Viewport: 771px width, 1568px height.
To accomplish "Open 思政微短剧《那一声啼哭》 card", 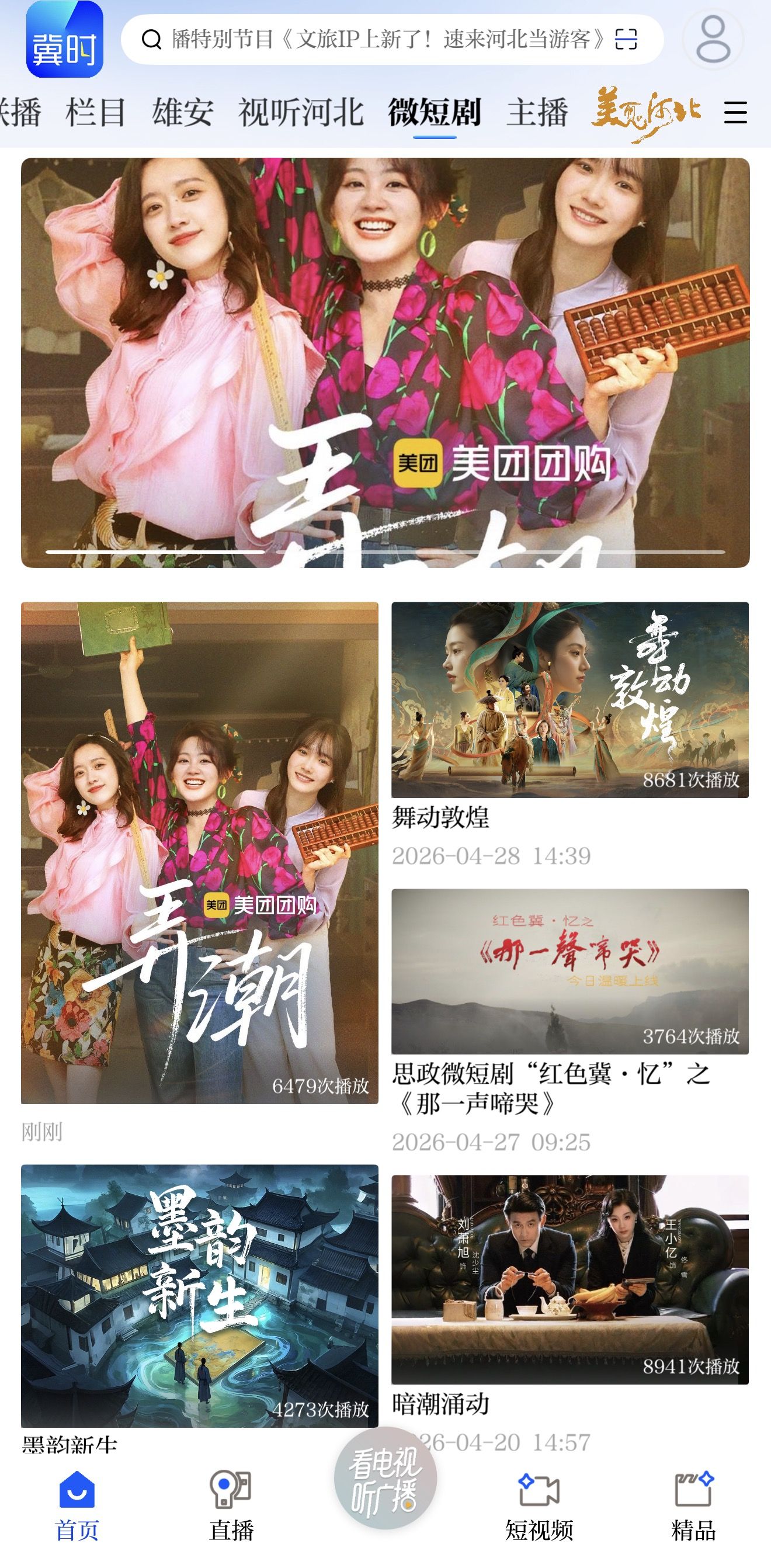I will (569, 972).
